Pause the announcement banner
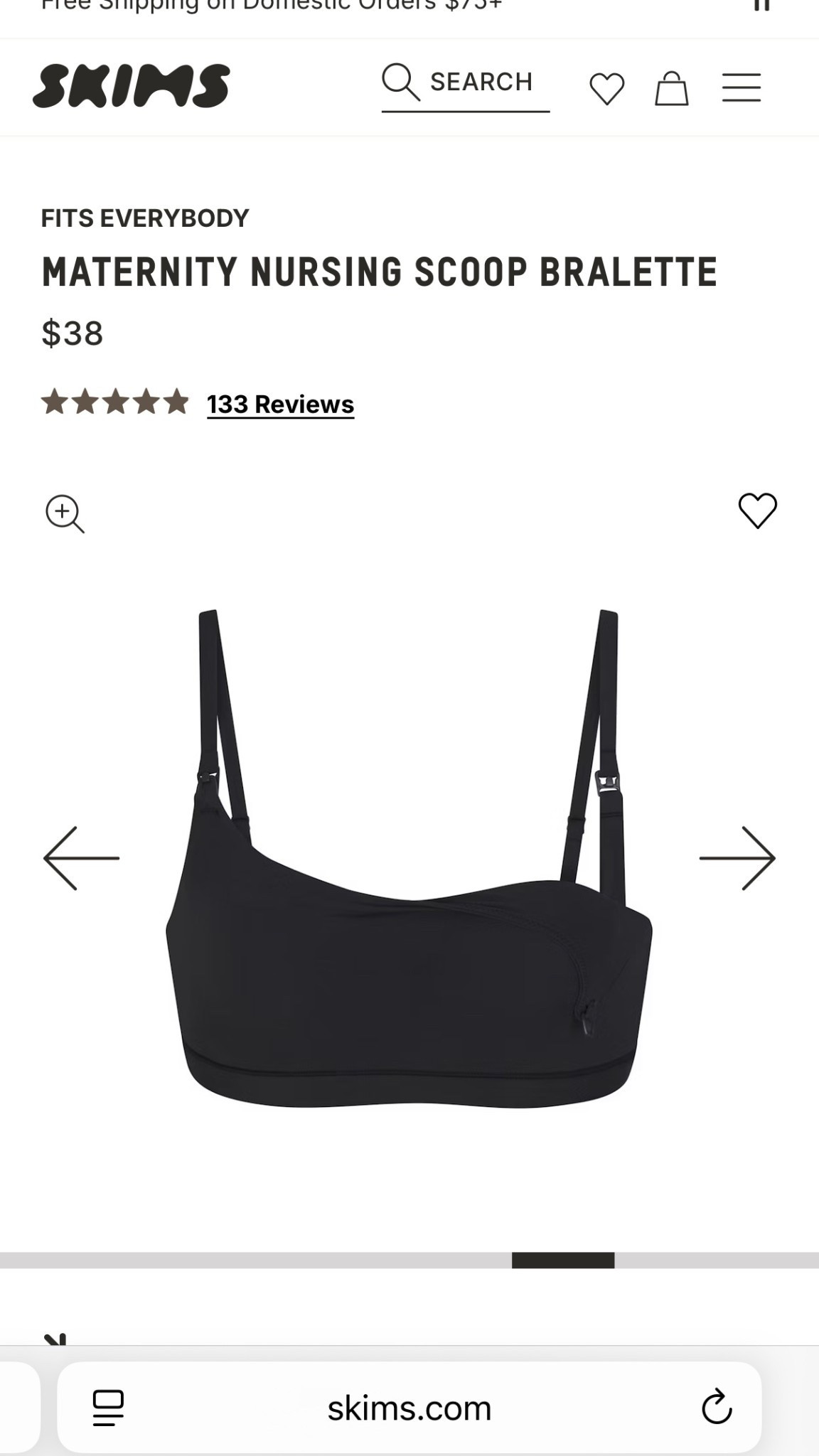Viewport: 819px width, 1456px height. click(x=762, y=7)
